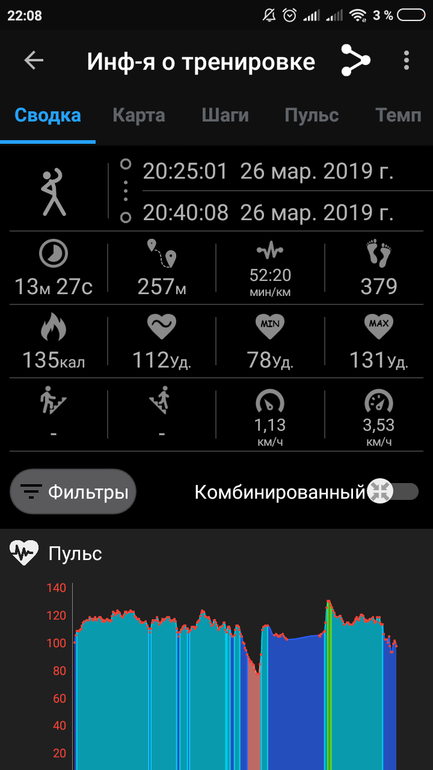Open the Фильтры button
The width and height of the screenshot is (433, 770).
(x=73, y=492)
